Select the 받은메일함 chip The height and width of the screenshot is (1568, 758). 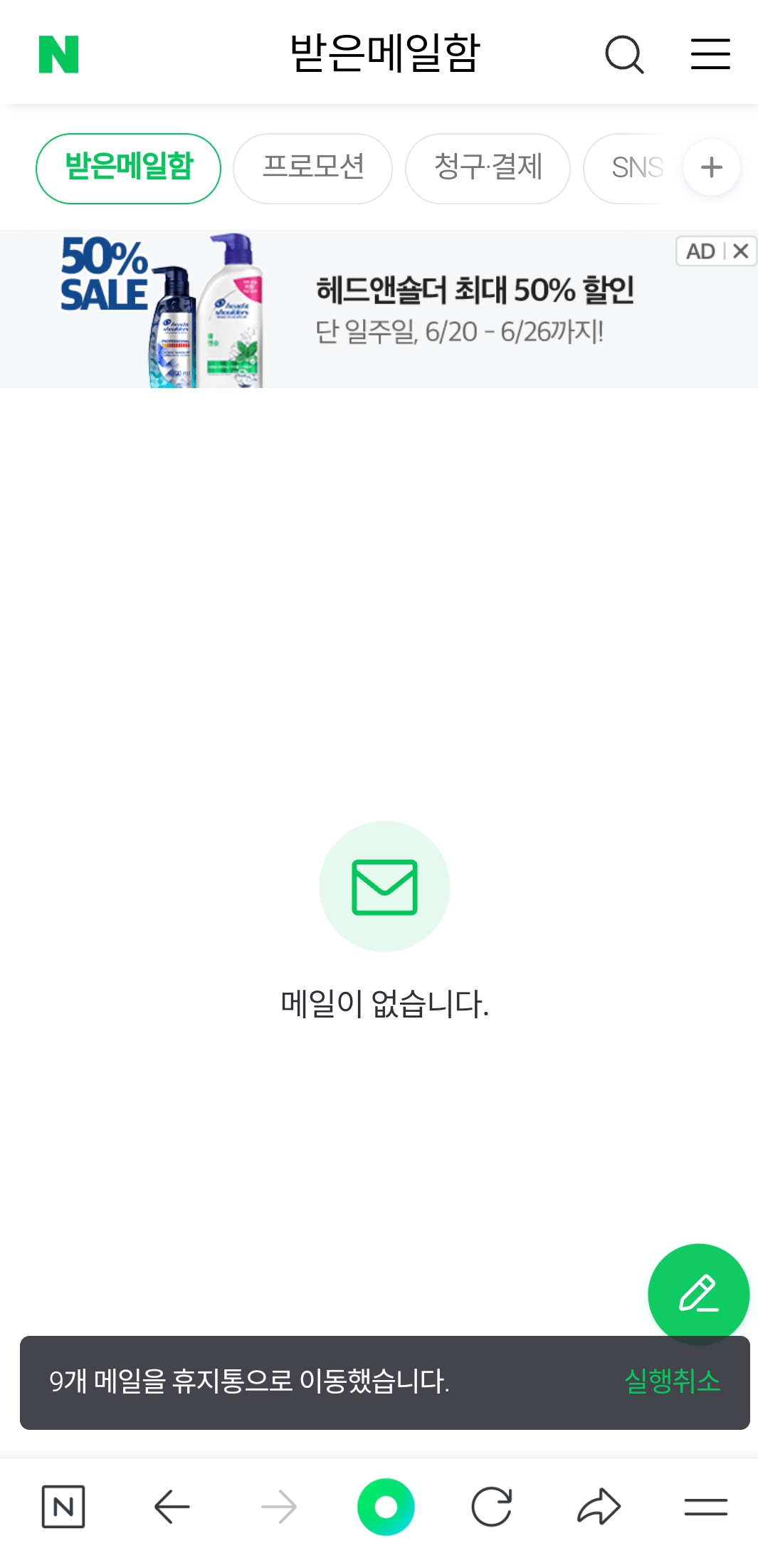pyautogui.click(x=128, y=168)
